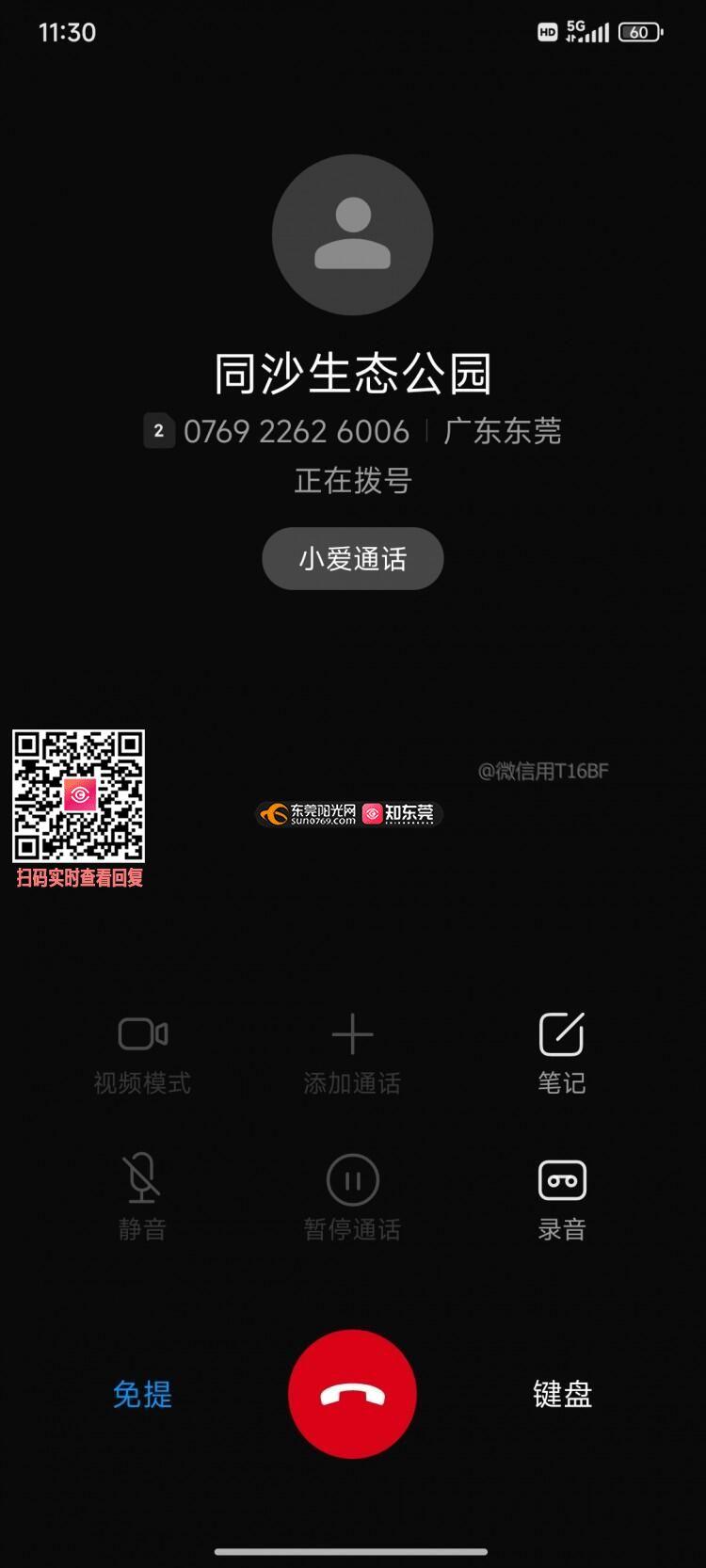
Task: Start 小爱通话 assistant call
Action: click(x=352, y=559)
